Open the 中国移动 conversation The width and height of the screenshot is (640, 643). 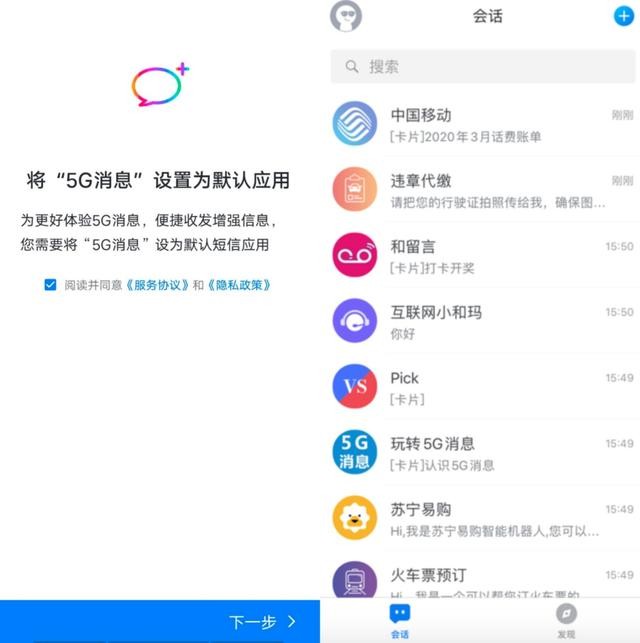483,124
